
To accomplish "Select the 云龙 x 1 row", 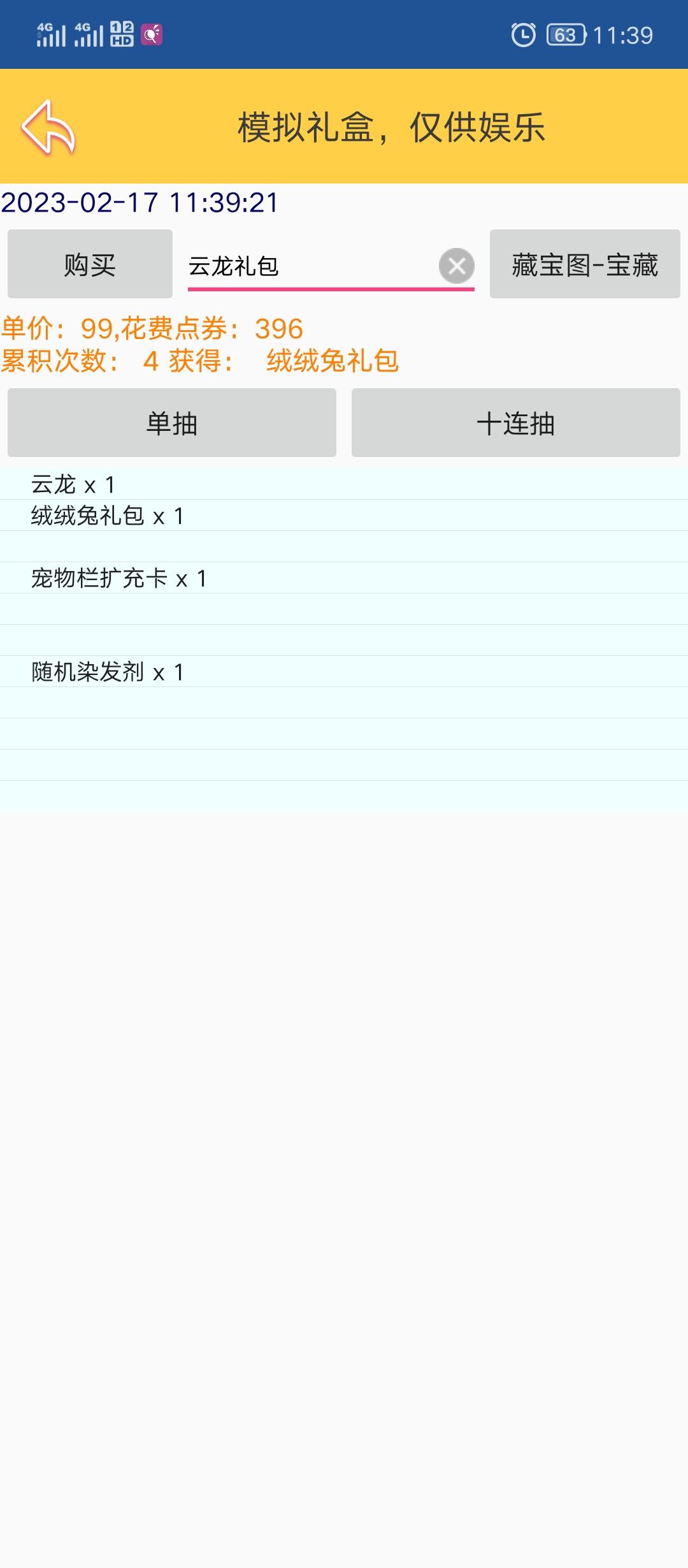I will [x=344, y=484].
